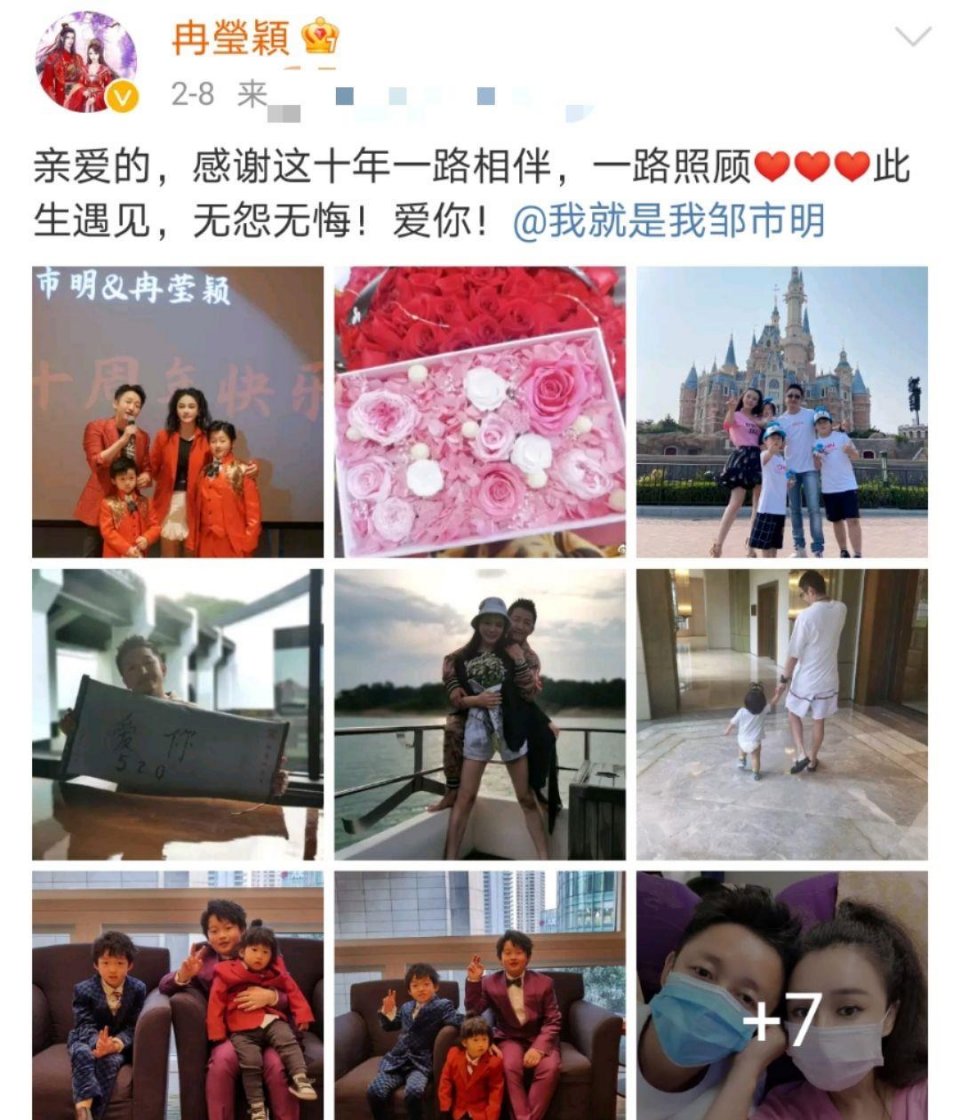Open the couple on boat deck photo
The image size is (960, 1120).
pyautogui.click(x=480, y=714)
